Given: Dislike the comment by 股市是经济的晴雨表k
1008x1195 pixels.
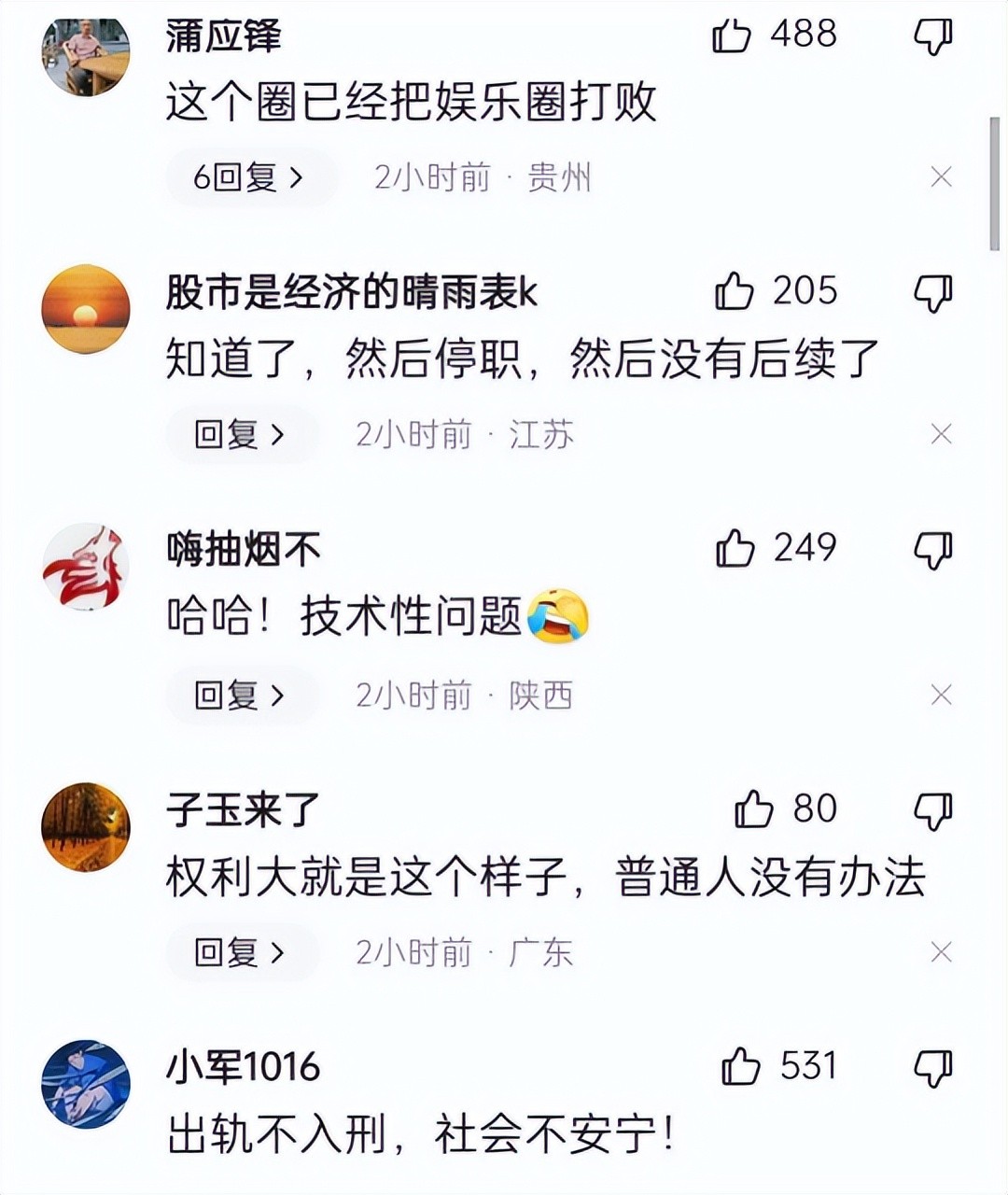Looking at the screenshot, I should (932, 293).
